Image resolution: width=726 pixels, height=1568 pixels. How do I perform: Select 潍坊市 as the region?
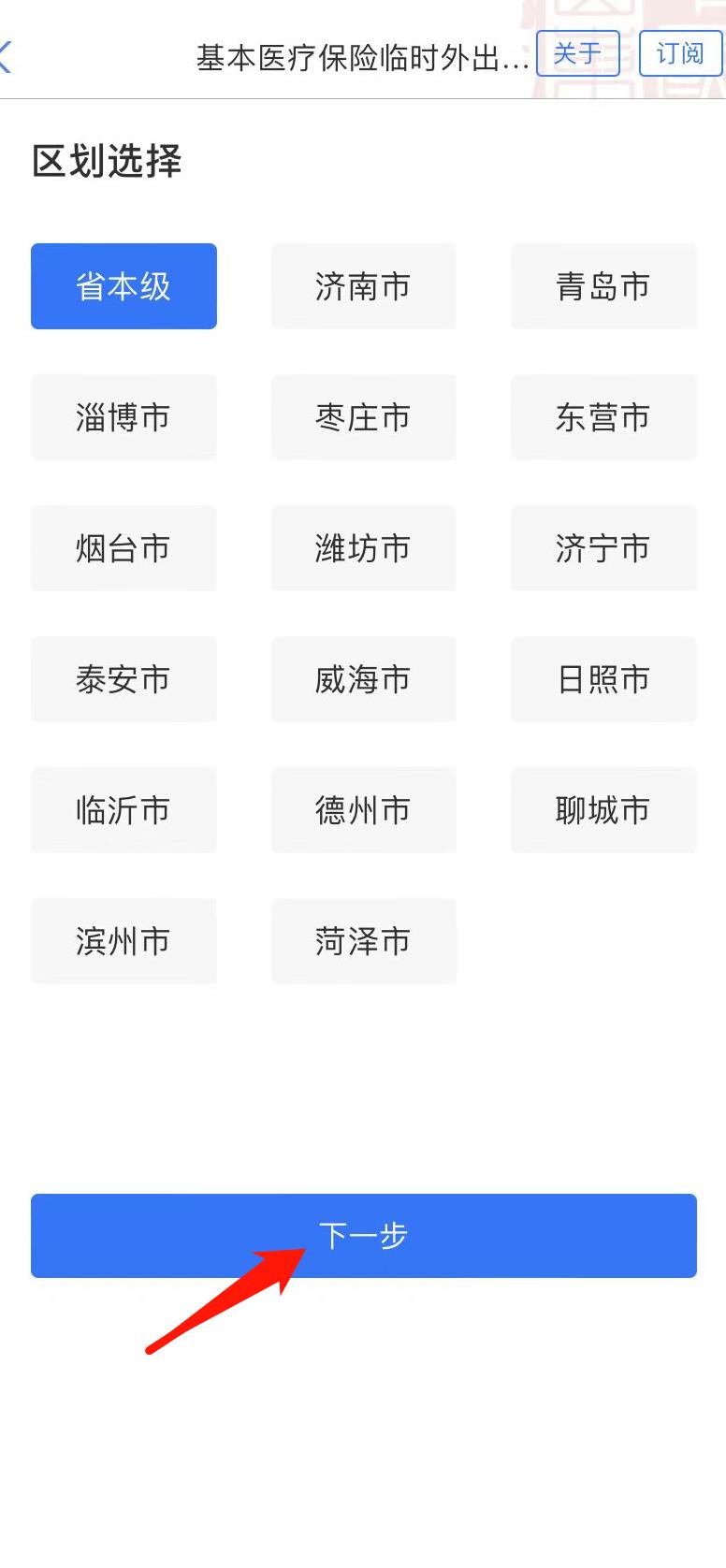363,548
